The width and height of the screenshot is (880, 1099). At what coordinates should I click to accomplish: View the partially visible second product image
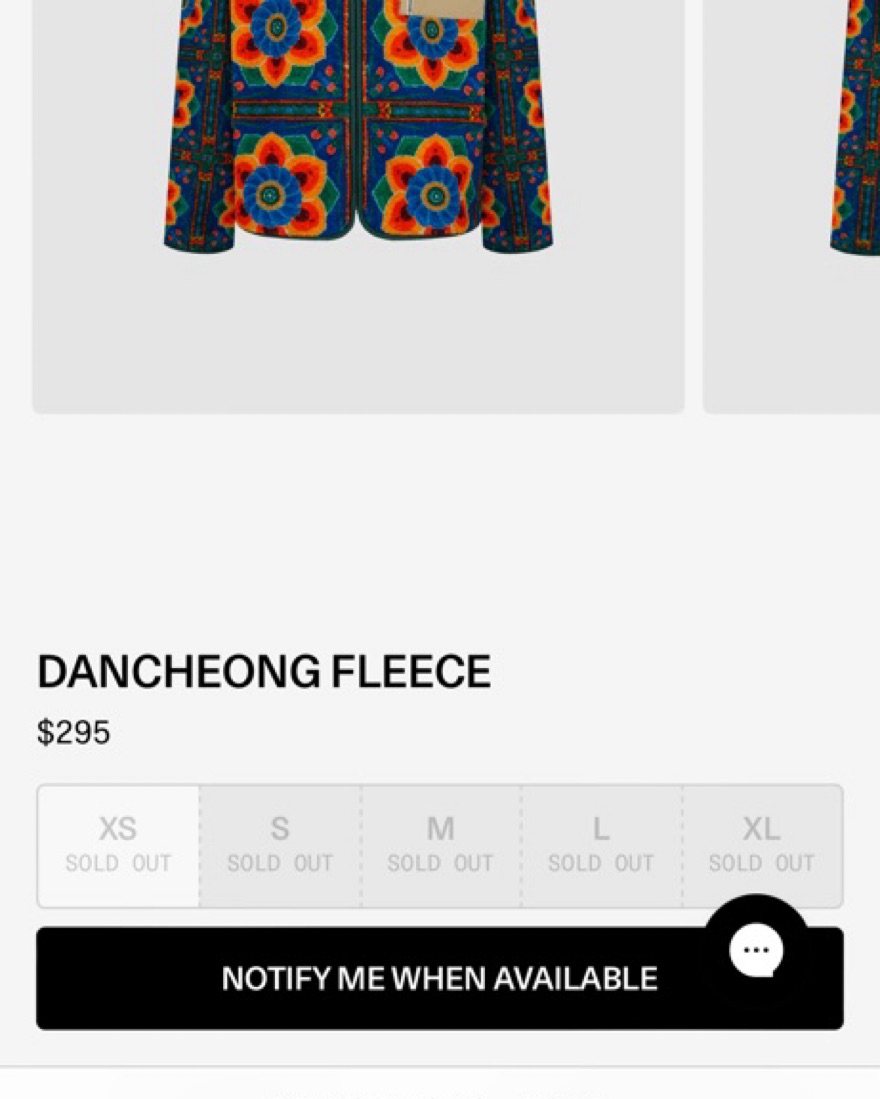795,200
